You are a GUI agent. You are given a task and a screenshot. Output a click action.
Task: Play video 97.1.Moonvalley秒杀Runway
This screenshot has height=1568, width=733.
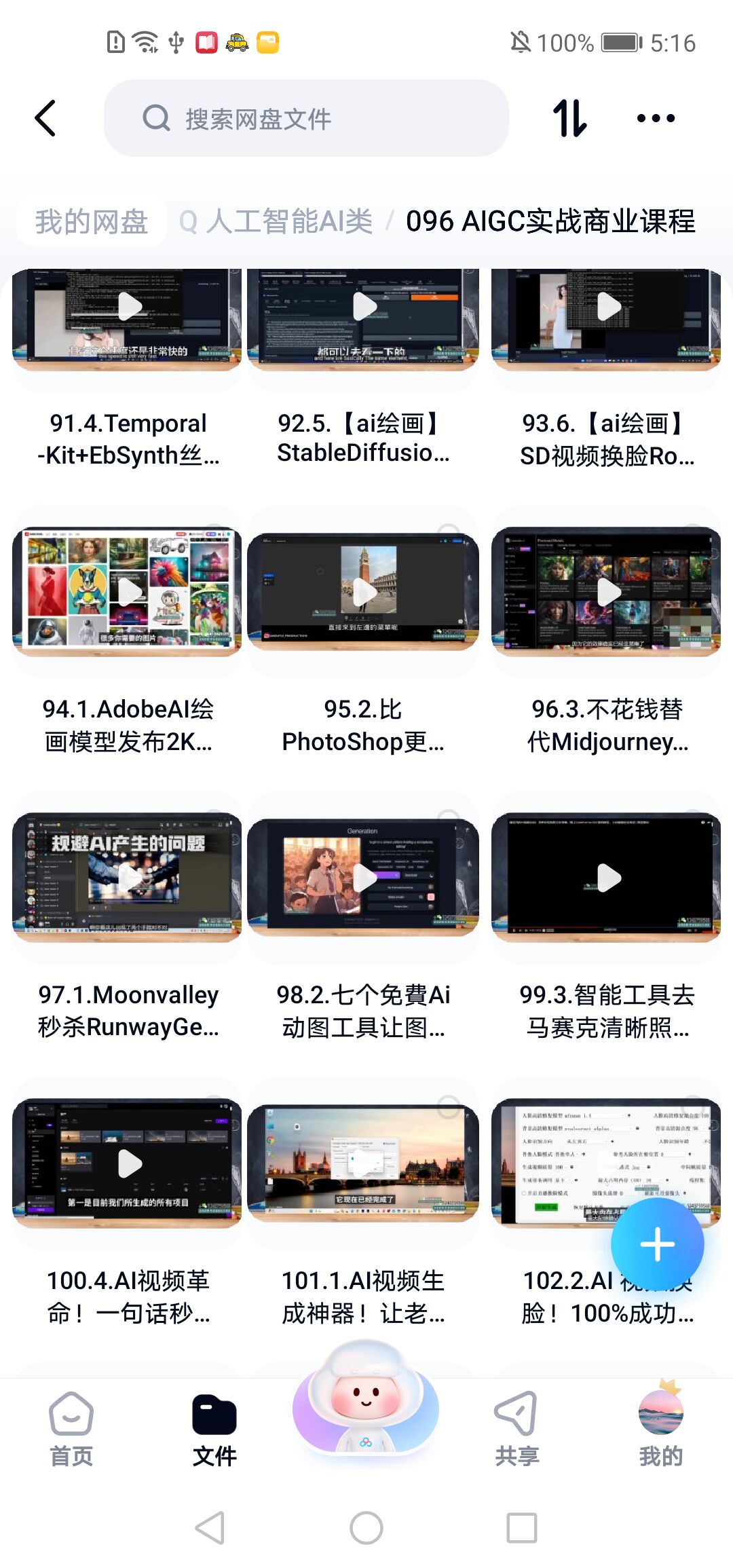point(128,878)
